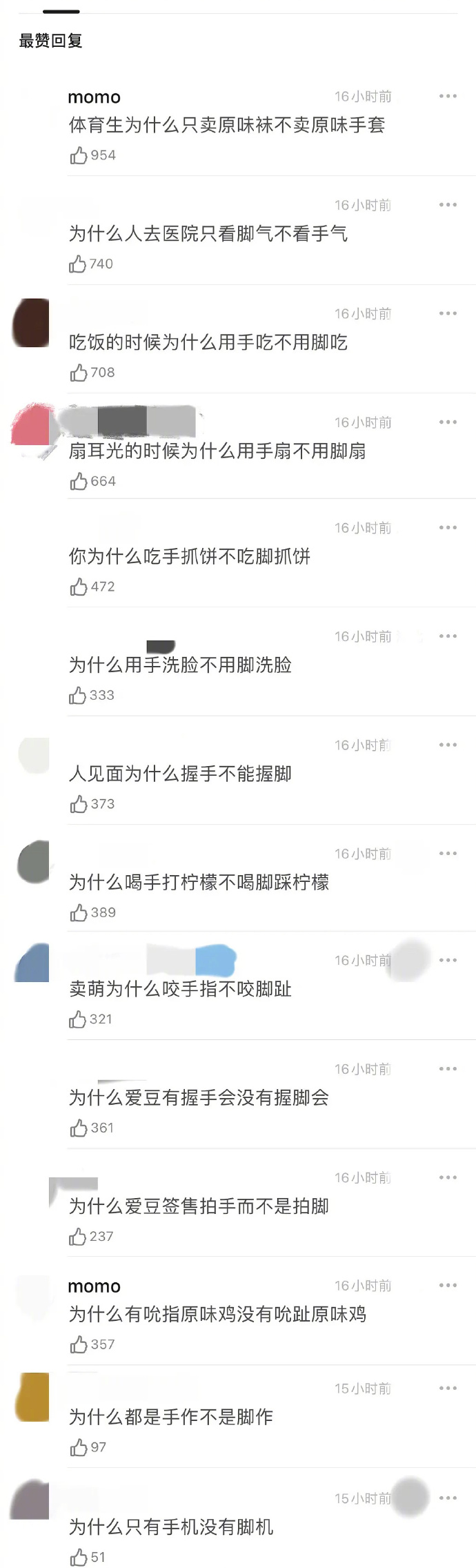Like the 手抓饼 comment

point(79,587)
